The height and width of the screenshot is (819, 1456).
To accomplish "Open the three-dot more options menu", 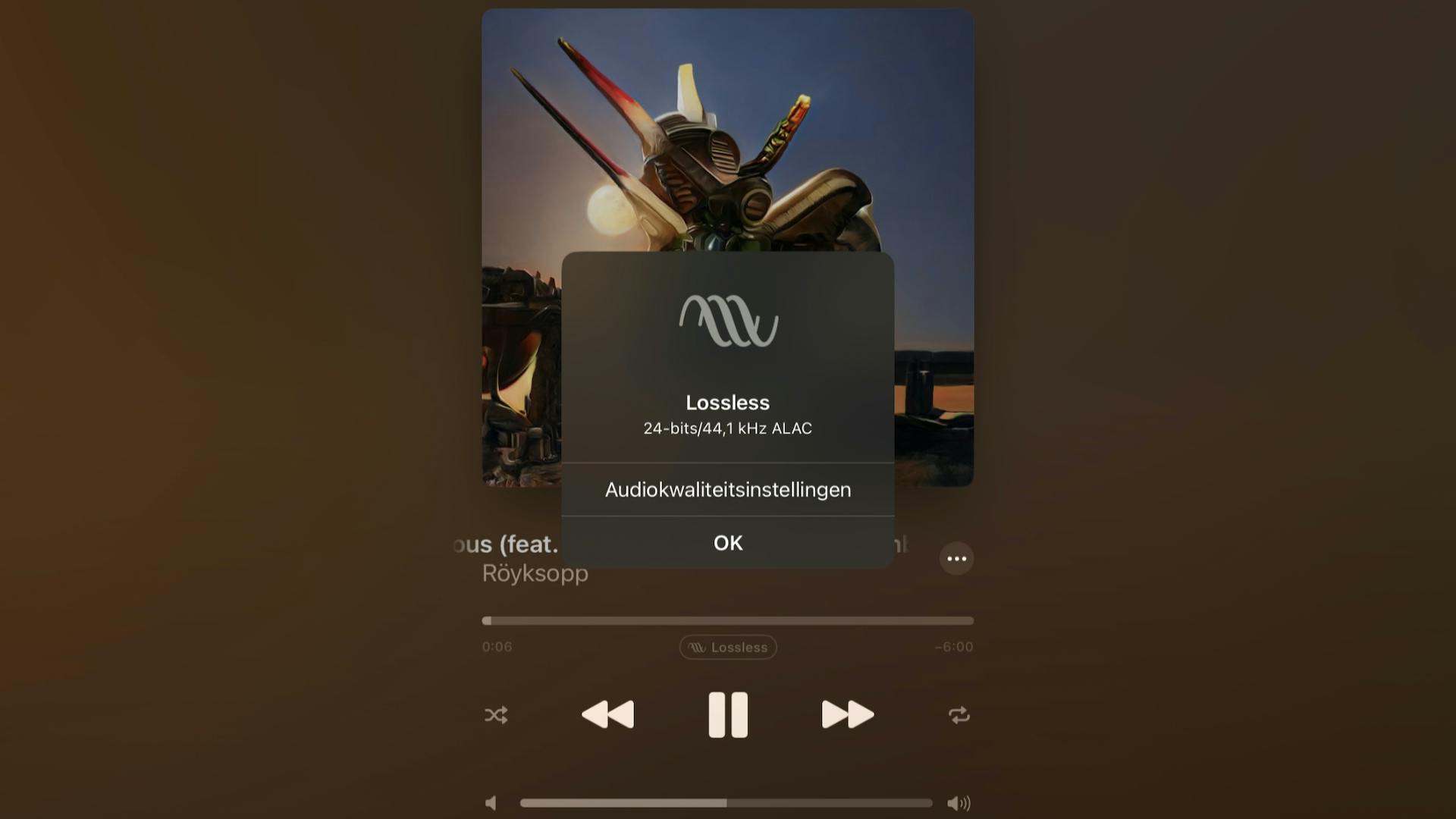I will point(956,559).
